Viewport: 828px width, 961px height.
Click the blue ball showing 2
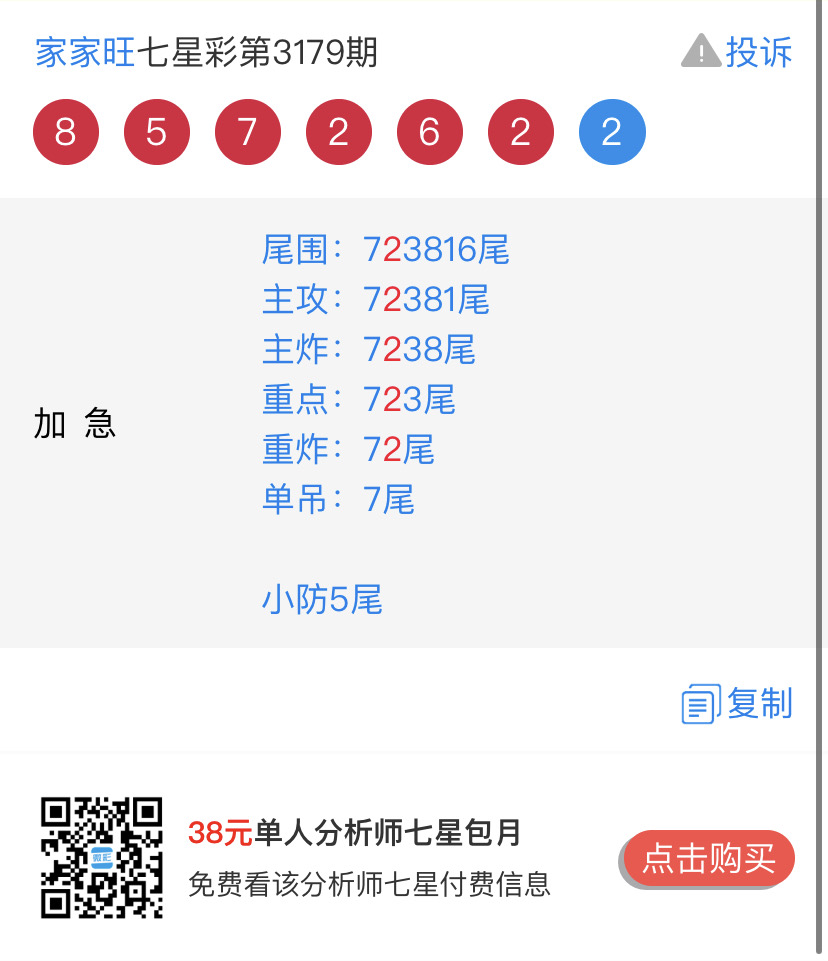pos(612,131)
